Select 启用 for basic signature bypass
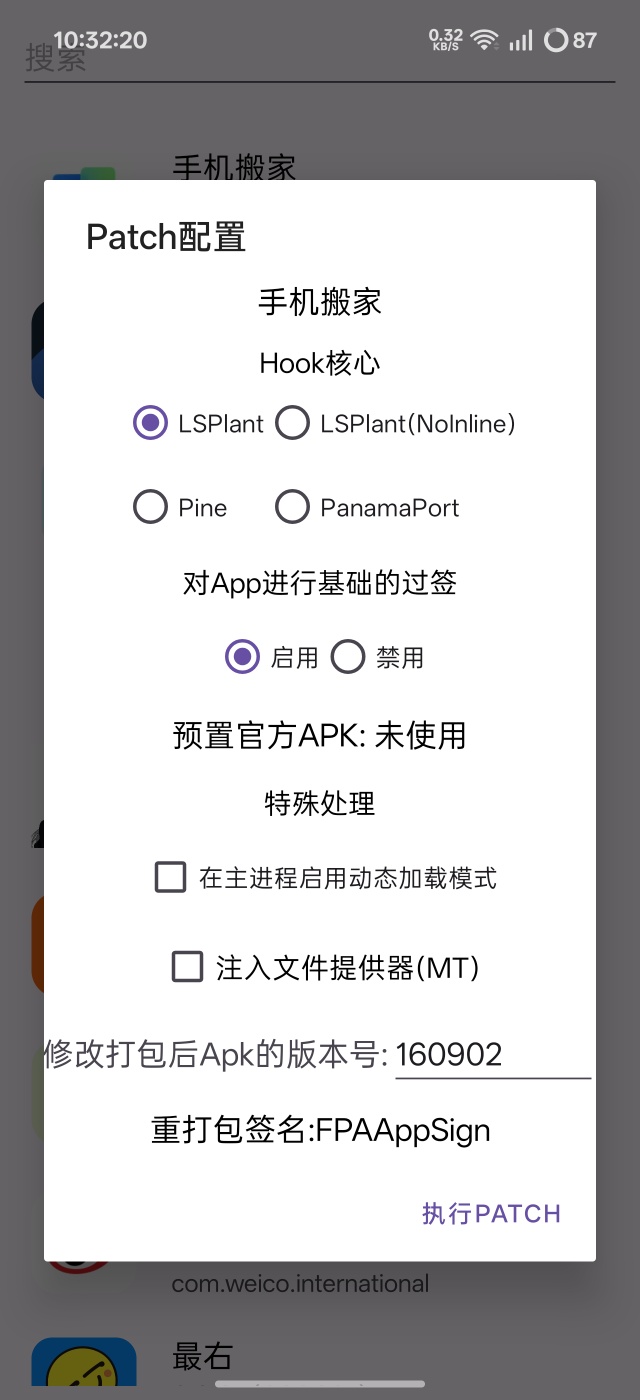The height and width of the screenshot is (1400, 640). point(242,657)
